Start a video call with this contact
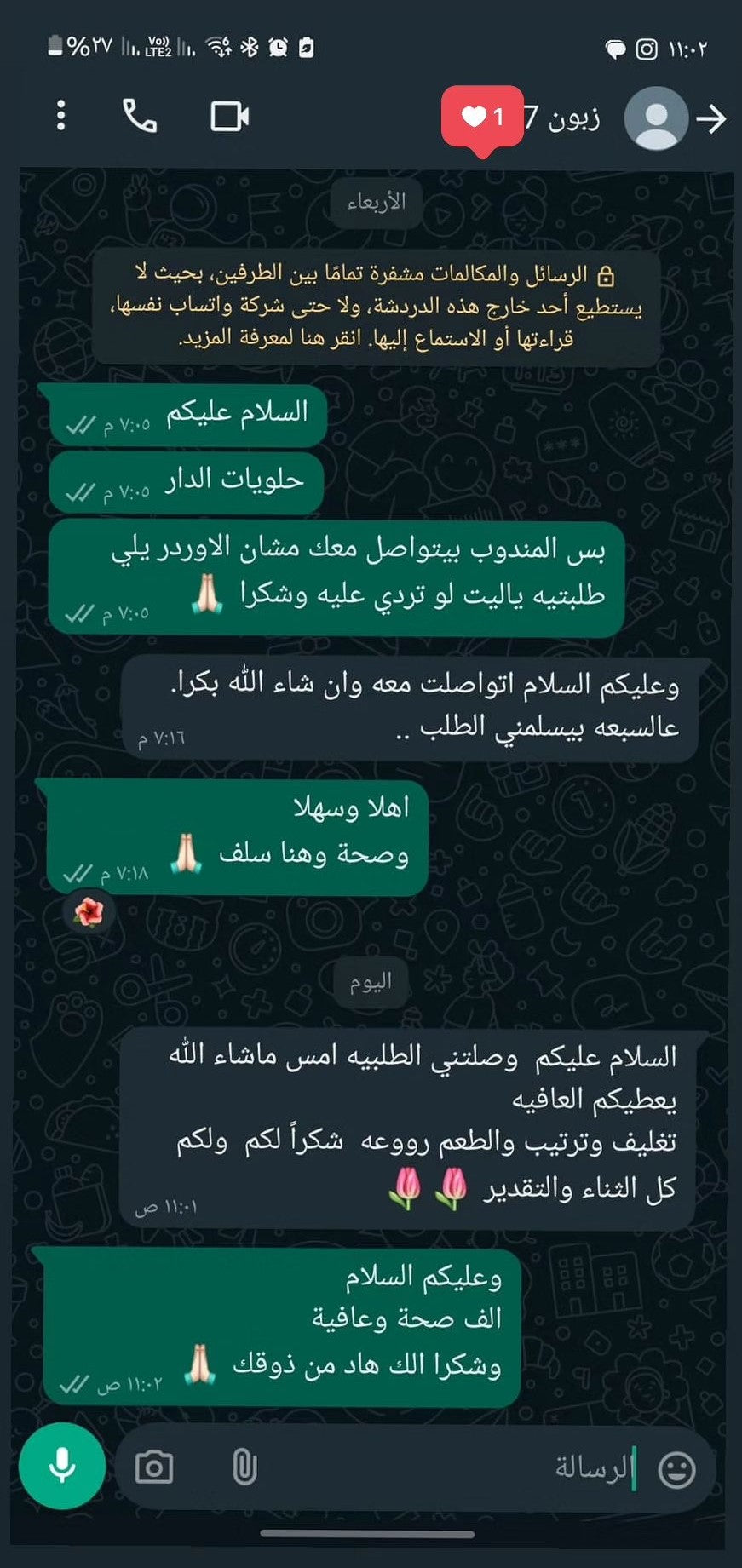 click(229, 117)
